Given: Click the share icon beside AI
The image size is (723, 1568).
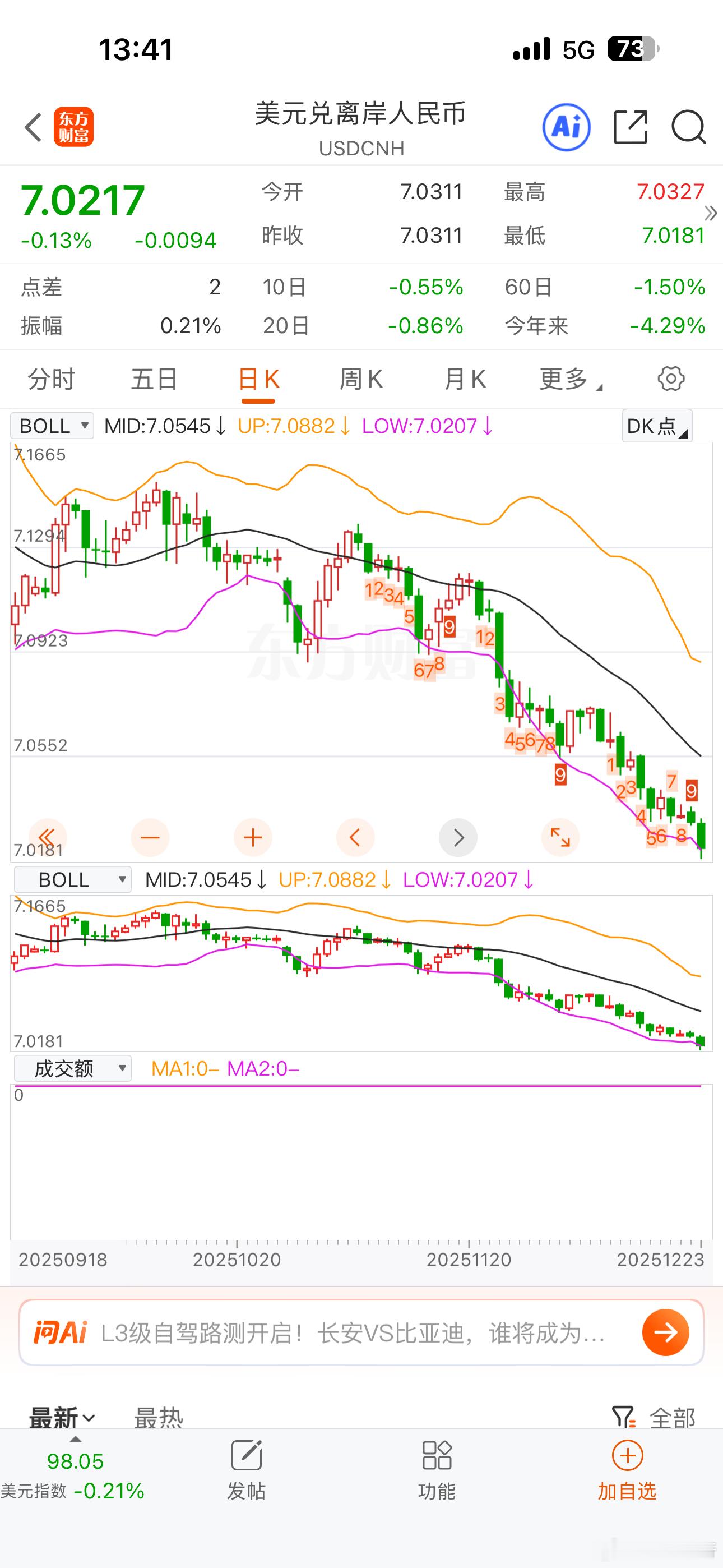Looking at the screenshot, I should coord(629,127).
